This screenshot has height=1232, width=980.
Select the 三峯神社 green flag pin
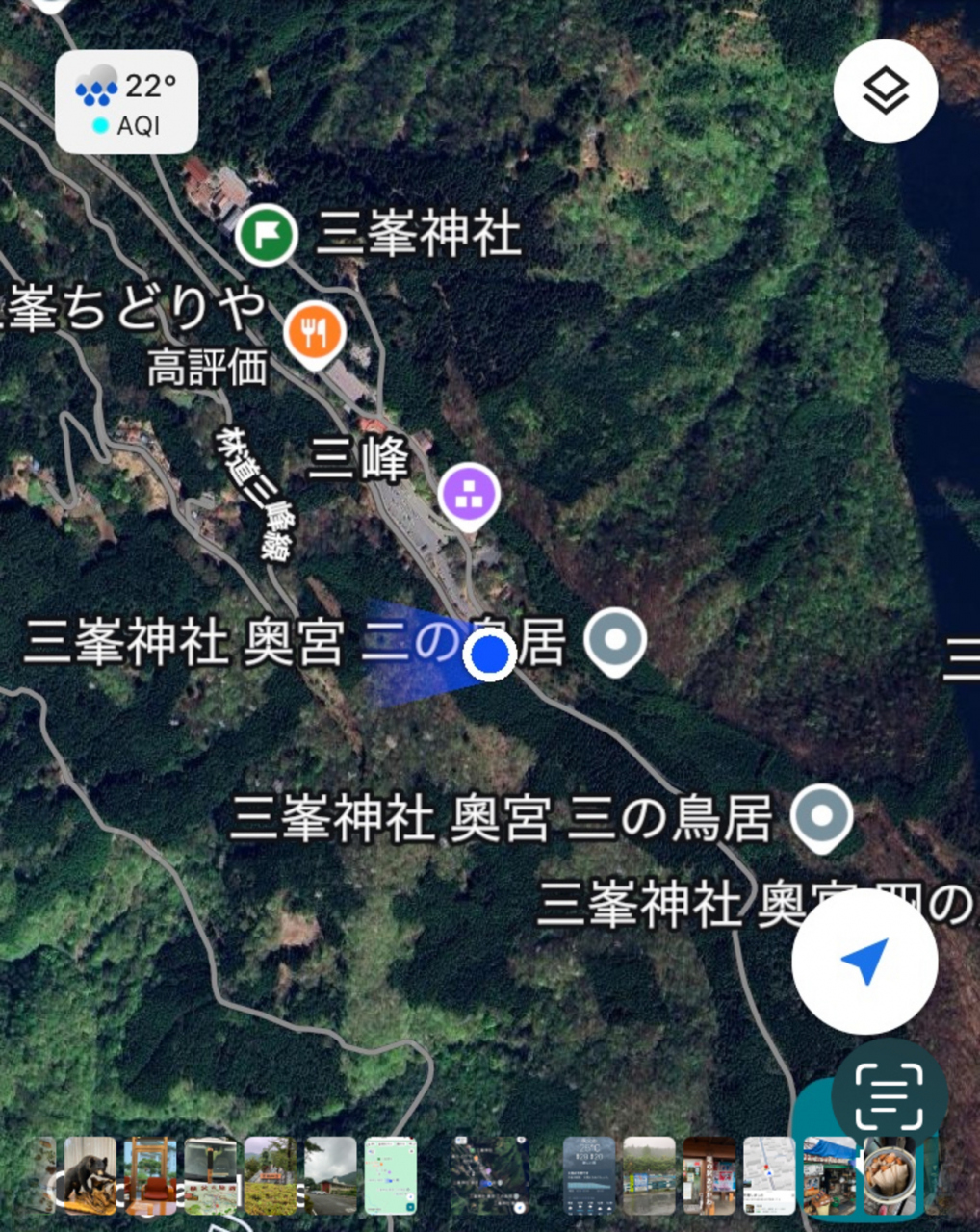point(266,234)
